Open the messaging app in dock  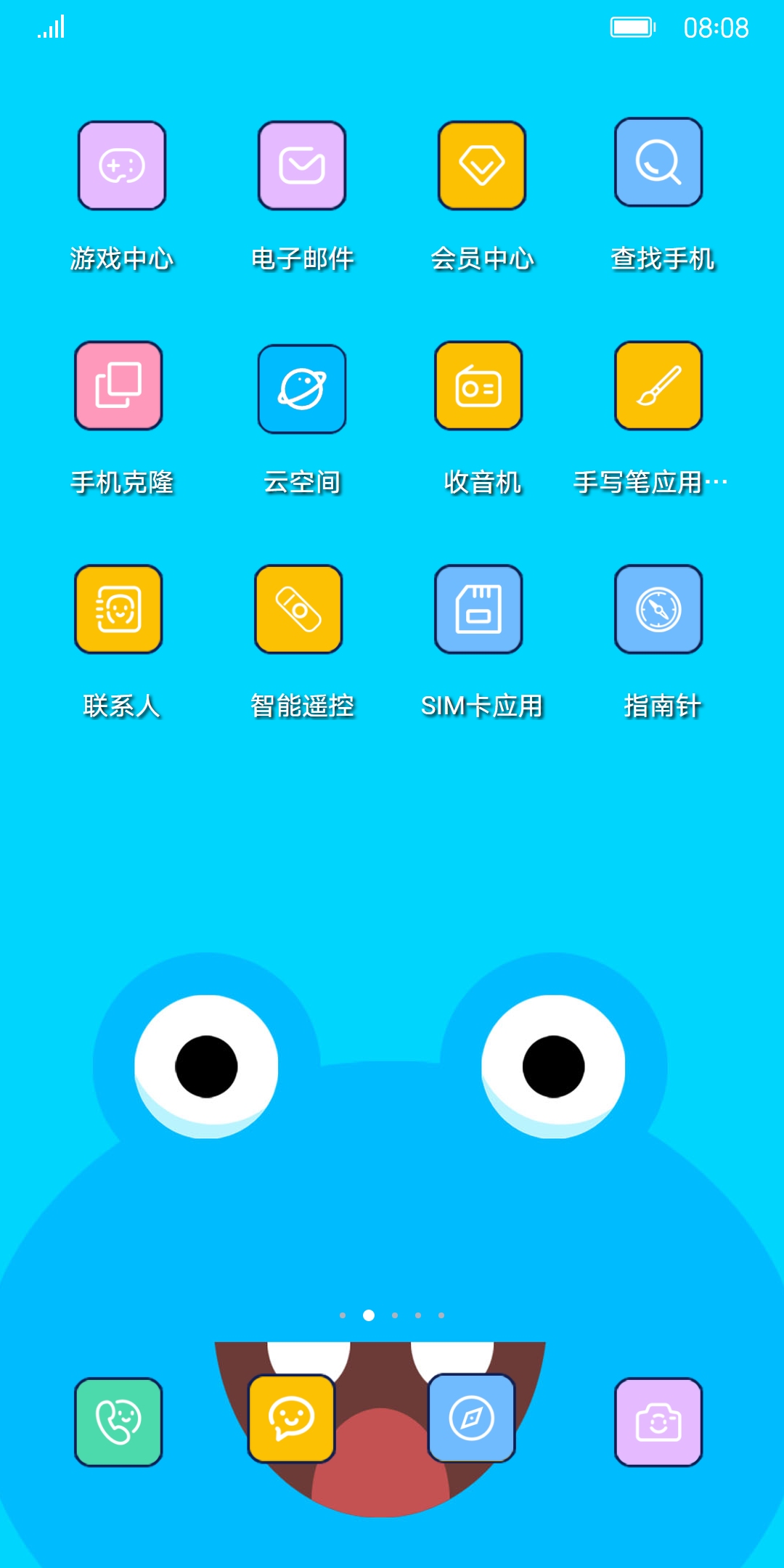pyautogui.click(x=291, y=1418)
